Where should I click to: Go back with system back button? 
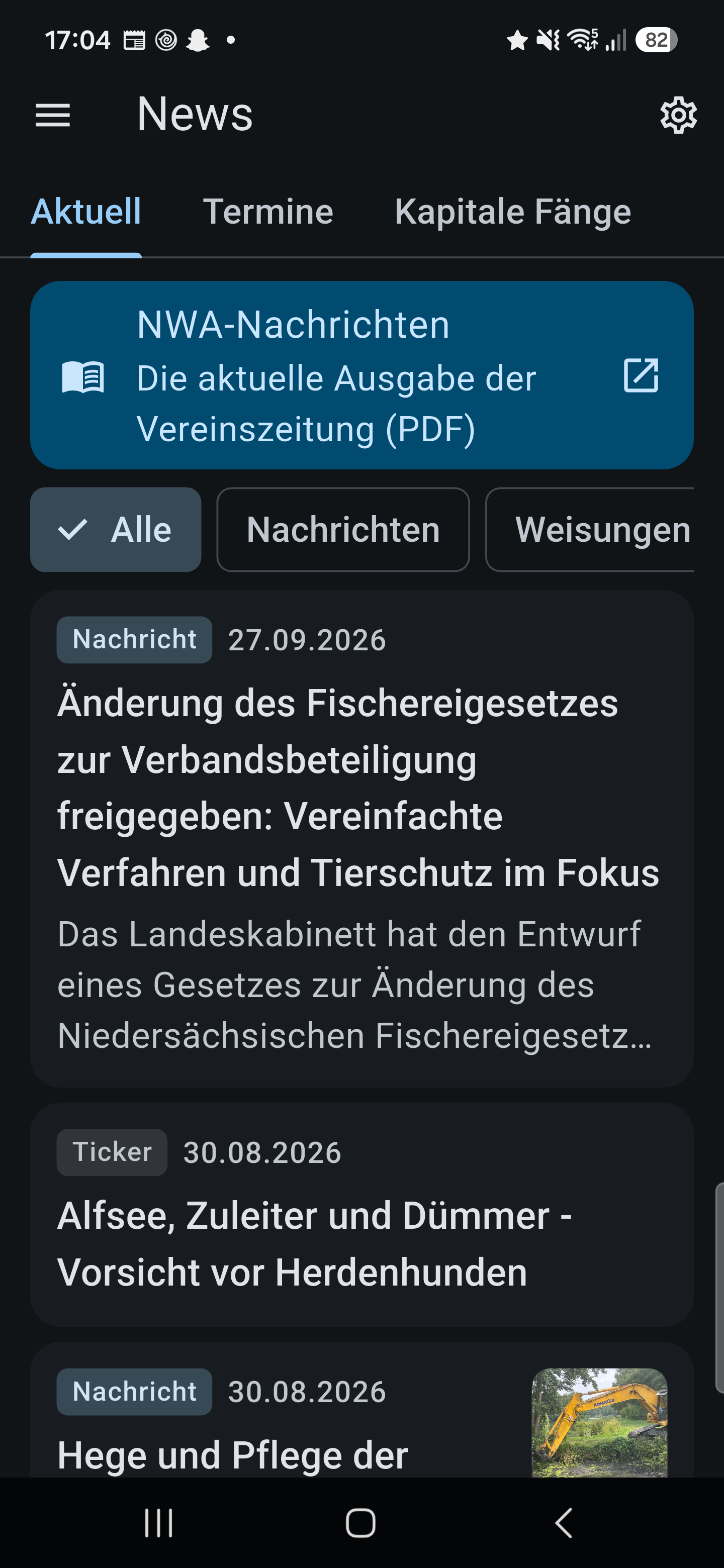coord(564,1523)
